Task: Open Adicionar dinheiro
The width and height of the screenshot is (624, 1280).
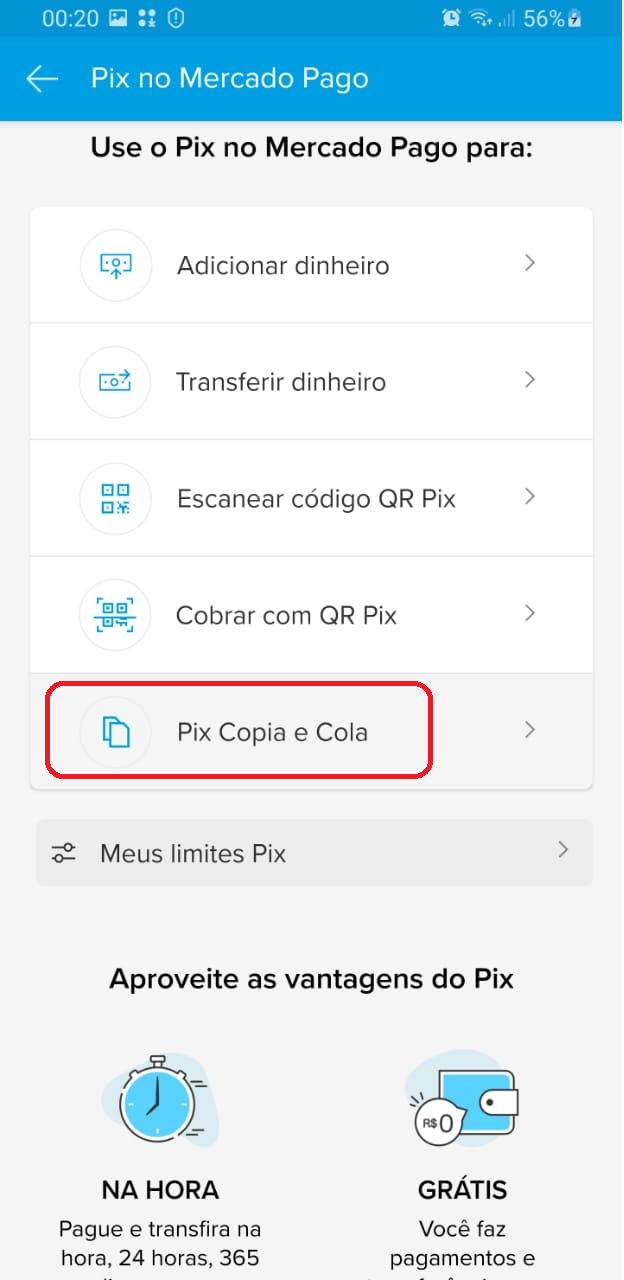Action: (x=312, y=265)
